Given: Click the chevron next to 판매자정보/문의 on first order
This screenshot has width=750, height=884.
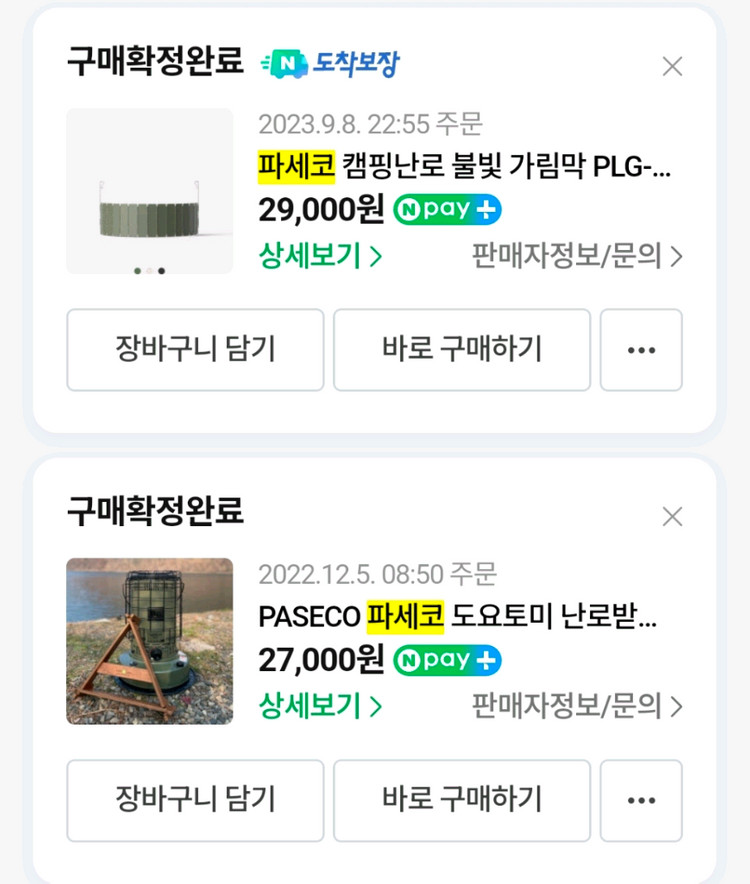Looking at the screenshot, I should tap(679, 257).
